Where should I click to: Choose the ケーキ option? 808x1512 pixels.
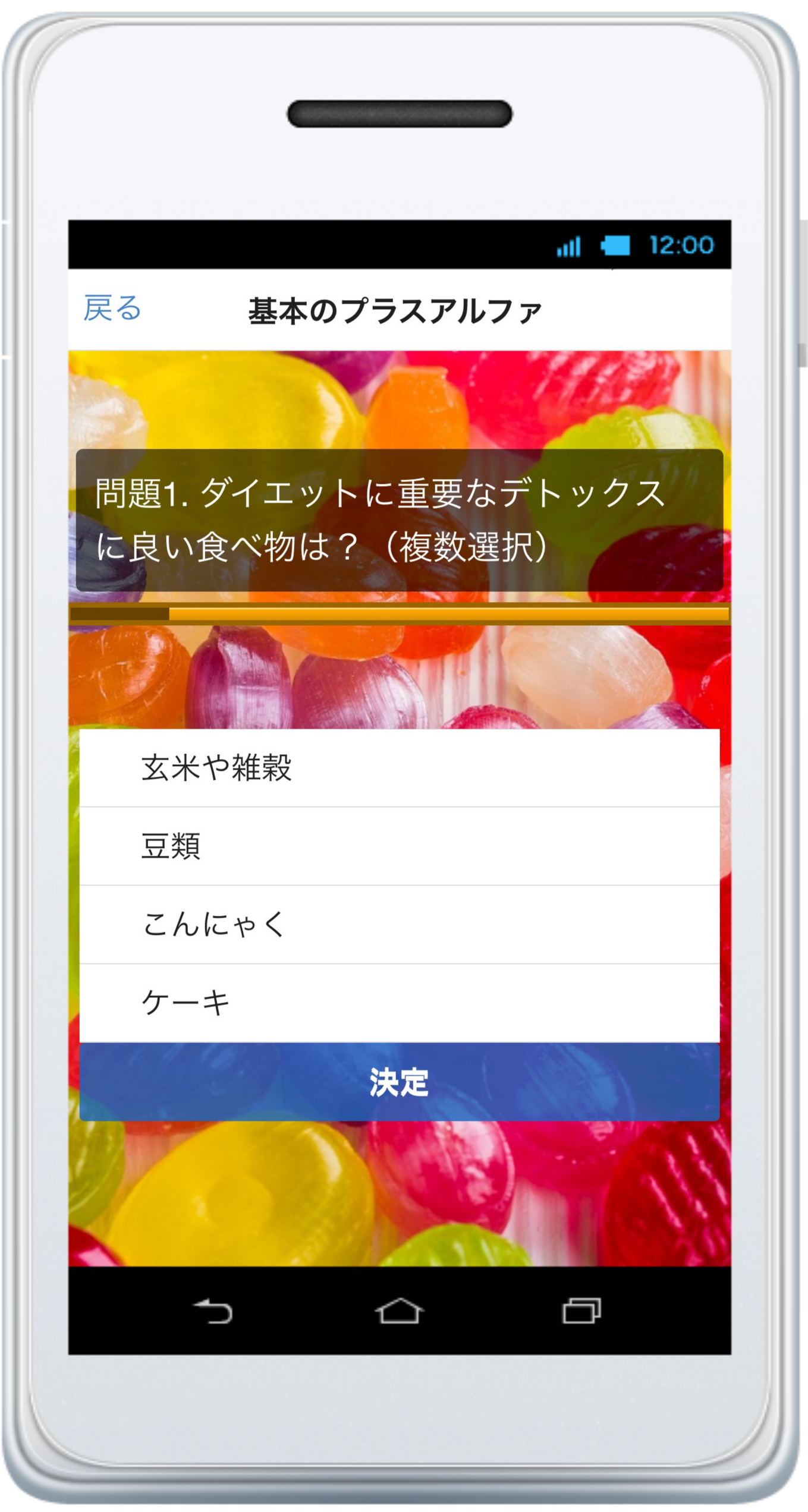click(399, 1003)
